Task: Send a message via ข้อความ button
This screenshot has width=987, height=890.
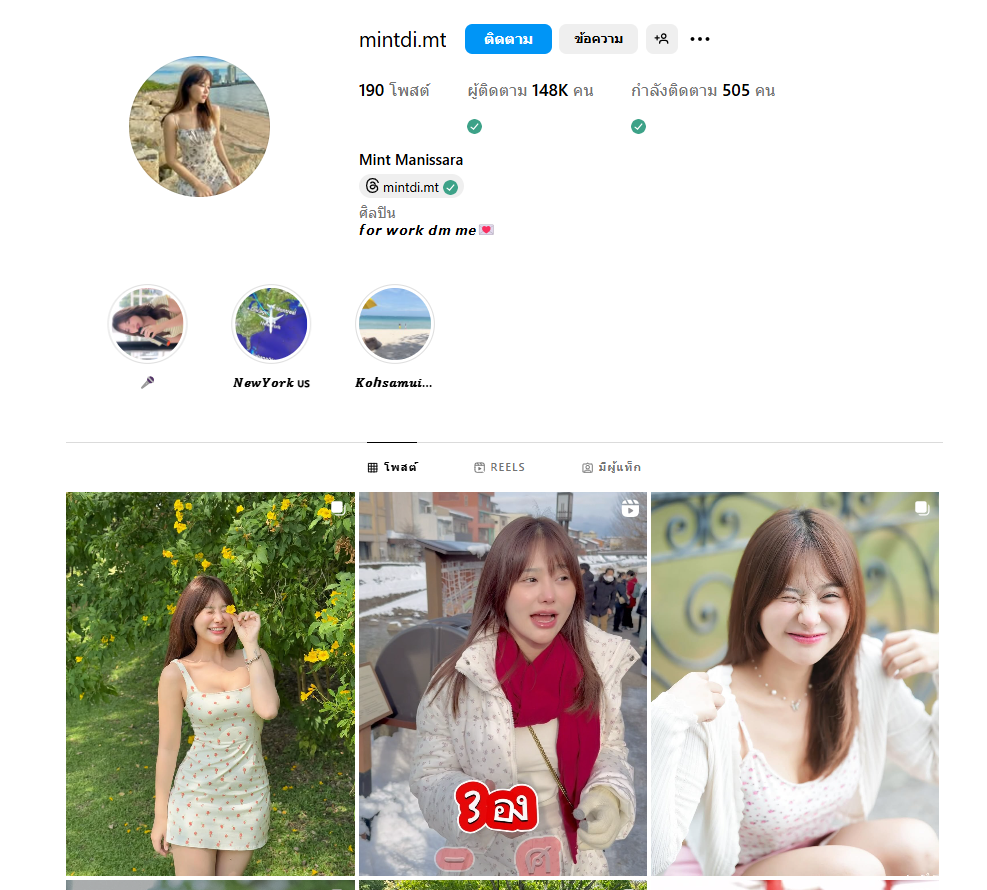Action: pyautogui.click(x=598, y=39)
